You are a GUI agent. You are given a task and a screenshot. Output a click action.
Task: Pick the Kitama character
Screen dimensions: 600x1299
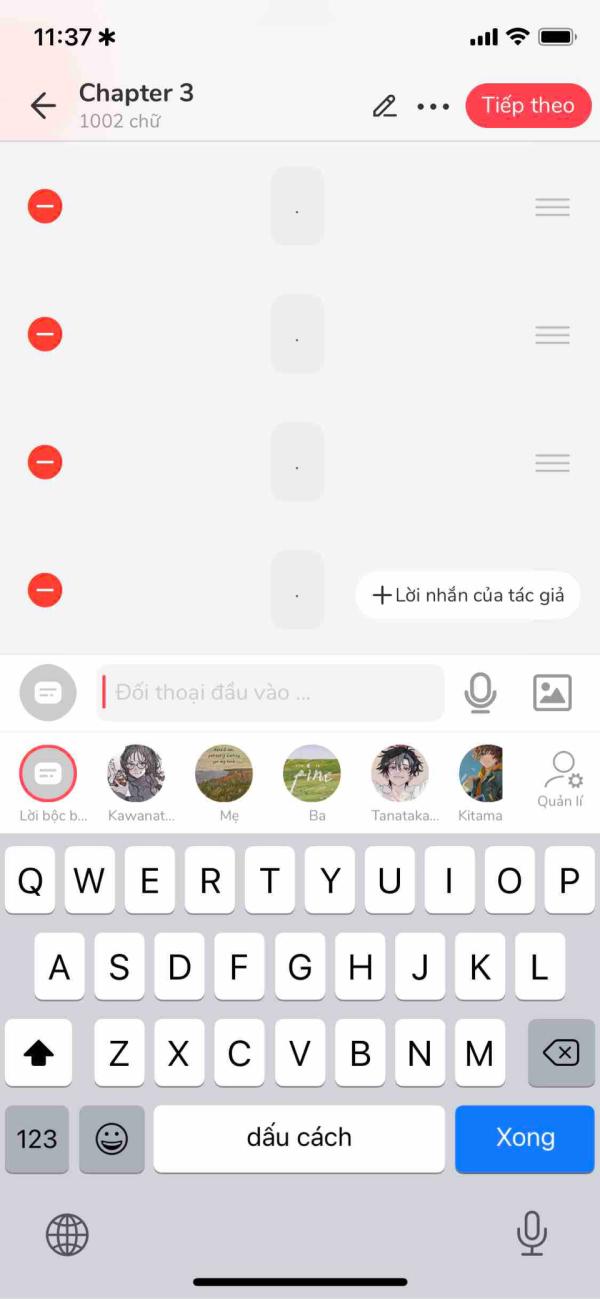[x=480, y=774]
